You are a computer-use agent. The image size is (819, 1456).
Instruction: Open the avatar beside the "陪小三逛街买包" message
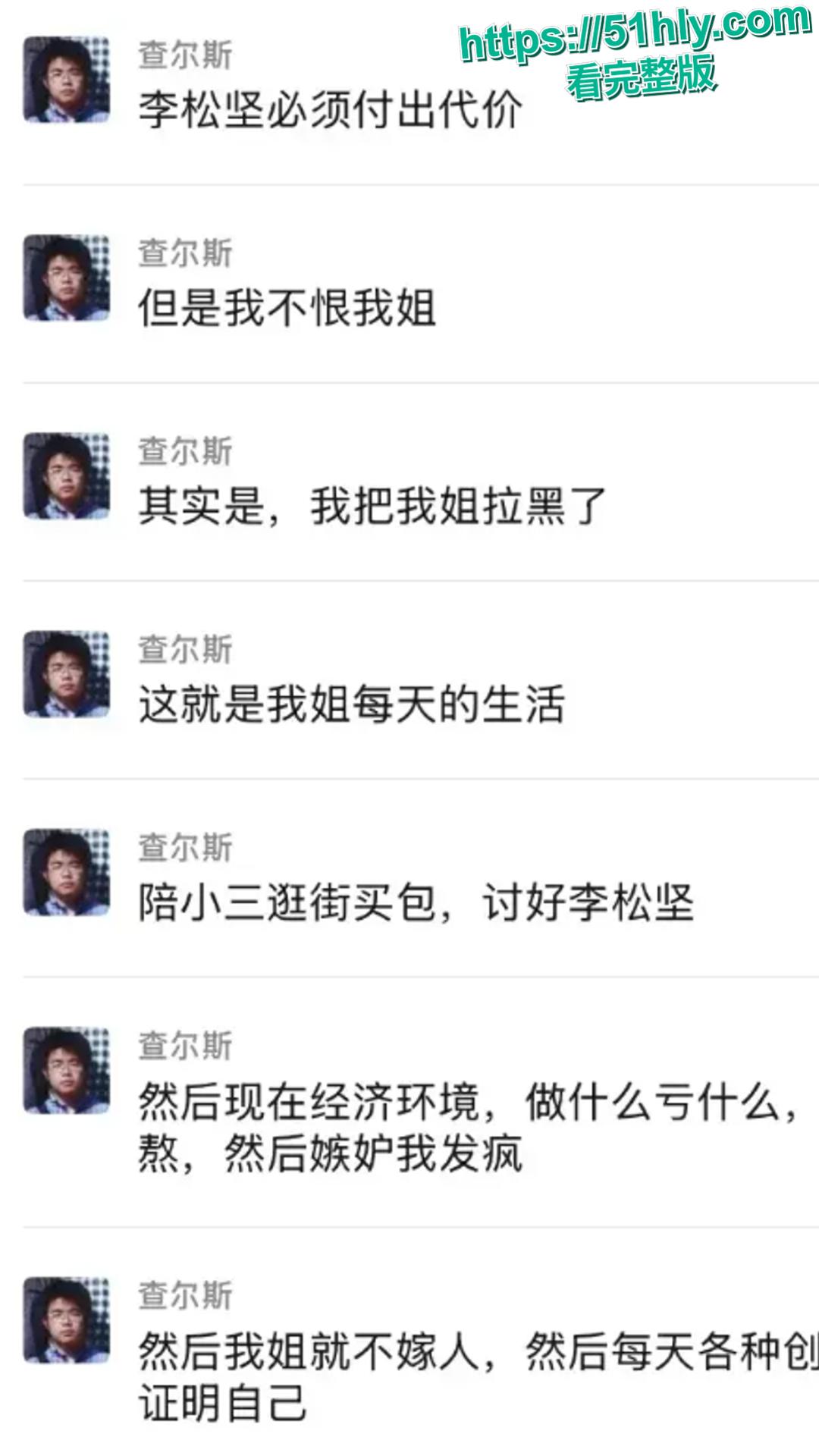pyautogui.click(x=68, y=872)
